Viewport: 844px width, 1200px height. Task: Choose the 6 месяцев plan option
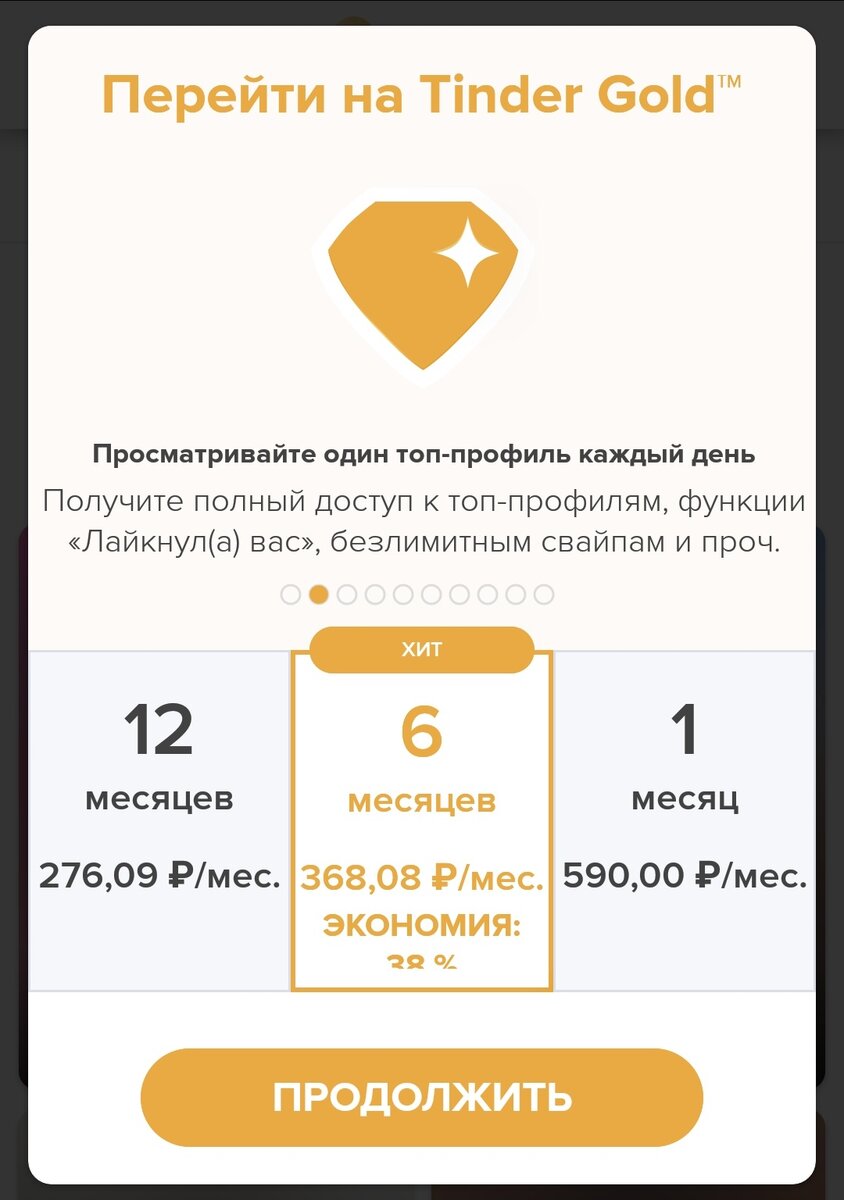421,800
